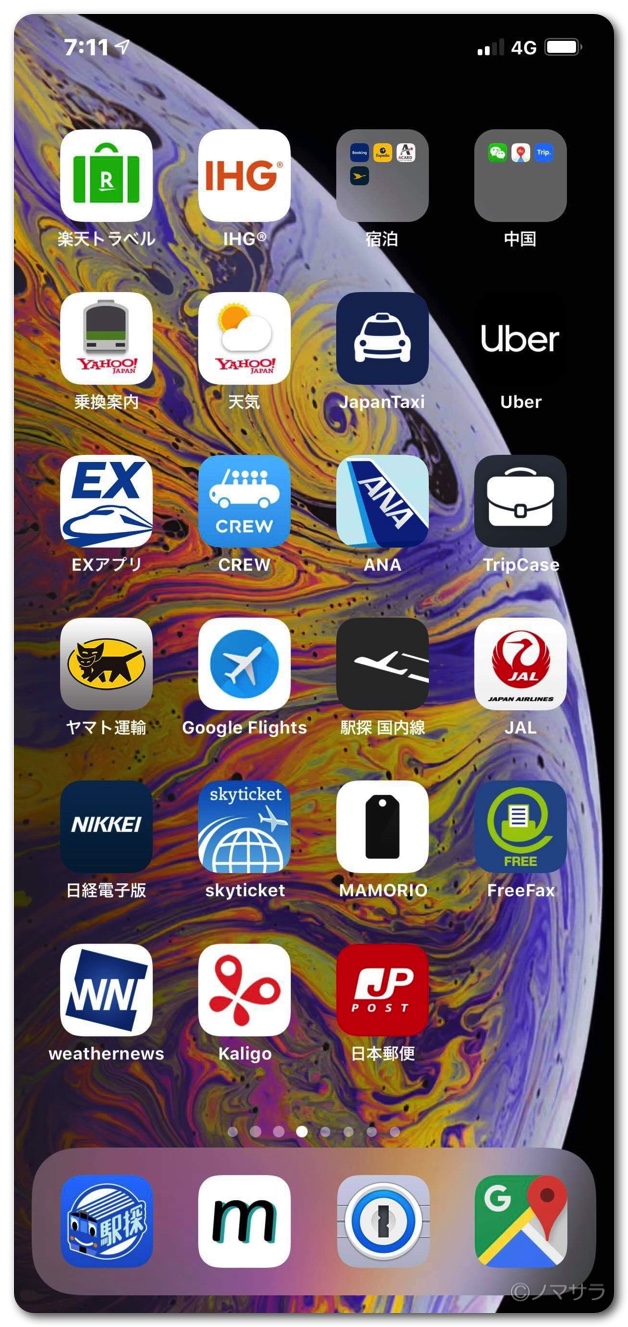Screen dimensions: 628x1327
Task: Open the JapanTaxi app
Action: [382, 339]
